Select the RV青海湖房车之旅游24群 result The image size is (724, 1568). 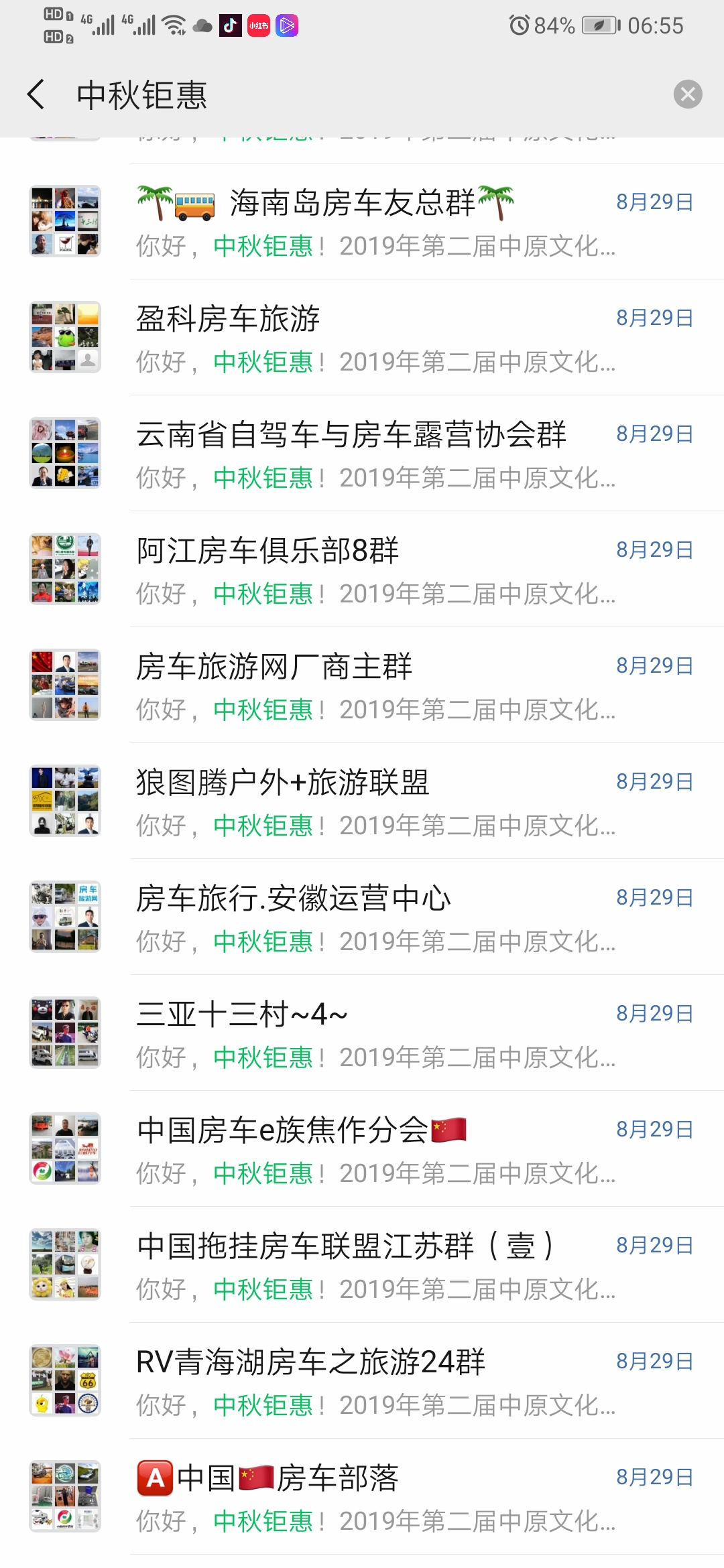[375, 1382]
